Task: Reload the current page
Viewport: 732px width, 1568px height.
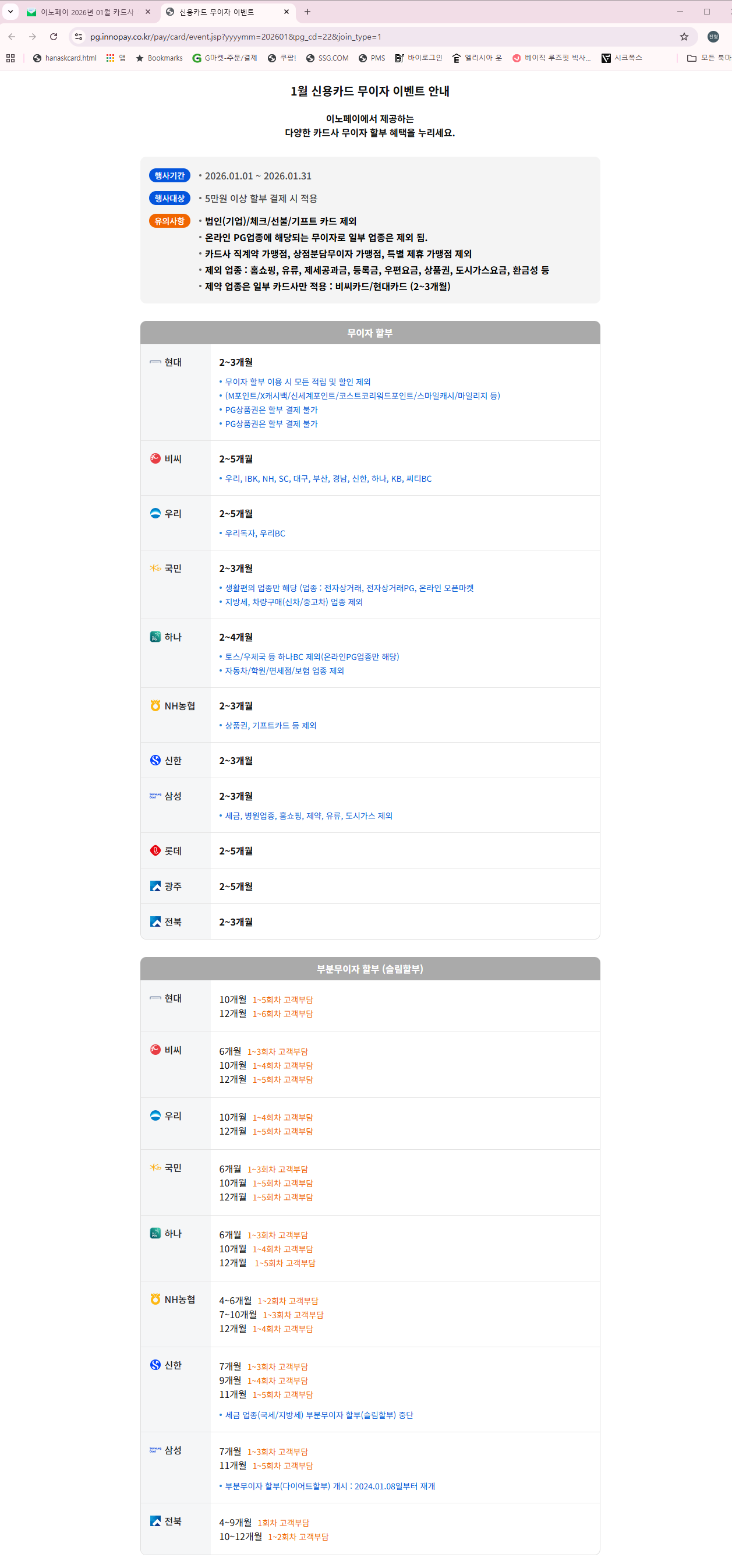Action: click(54, 37)
